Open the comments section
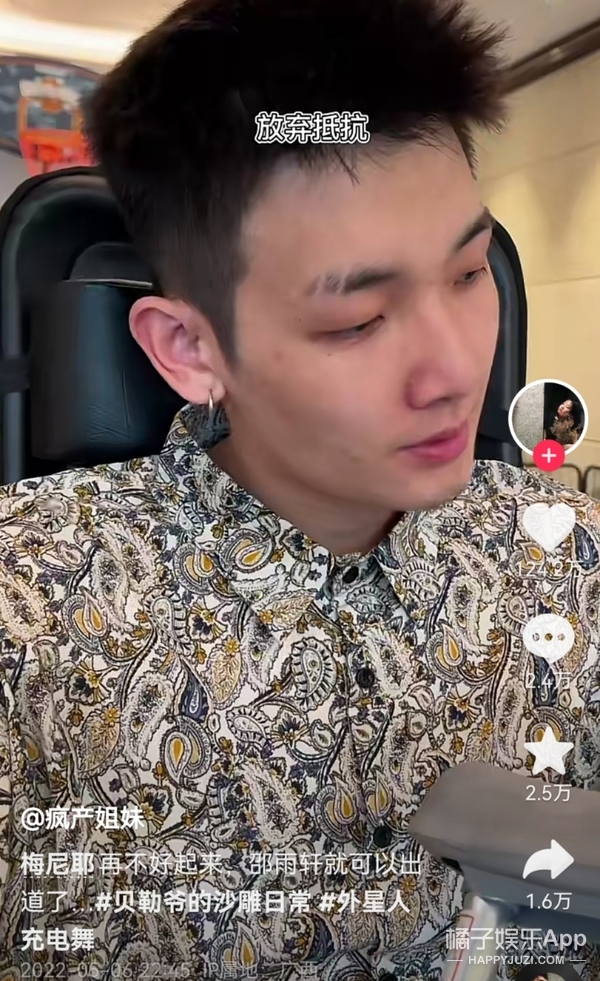The width and height of the screenshot is (600, 981). click(549, 637)
